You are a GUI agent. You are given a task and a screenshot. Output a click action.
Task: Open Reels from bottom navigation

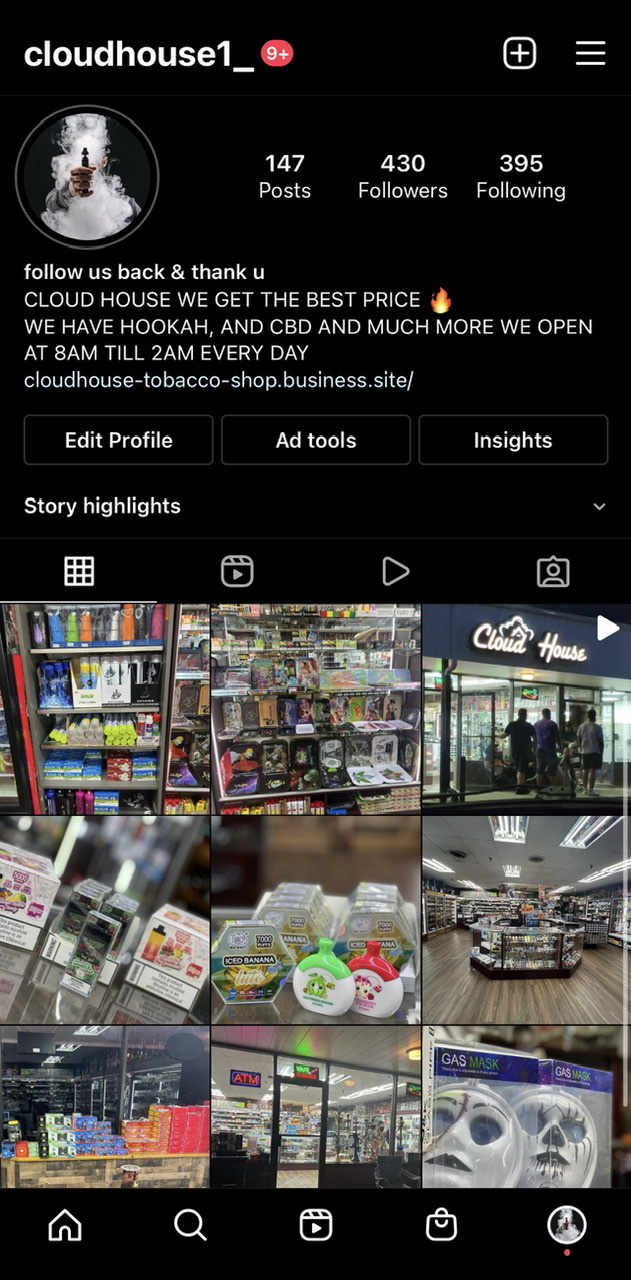[x=315, y=1224]
